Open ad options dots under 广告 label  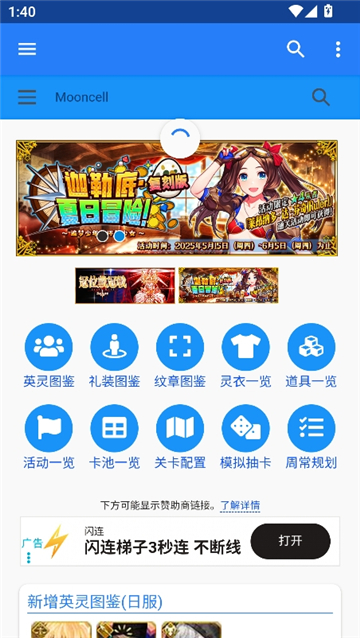coord(28,557)
